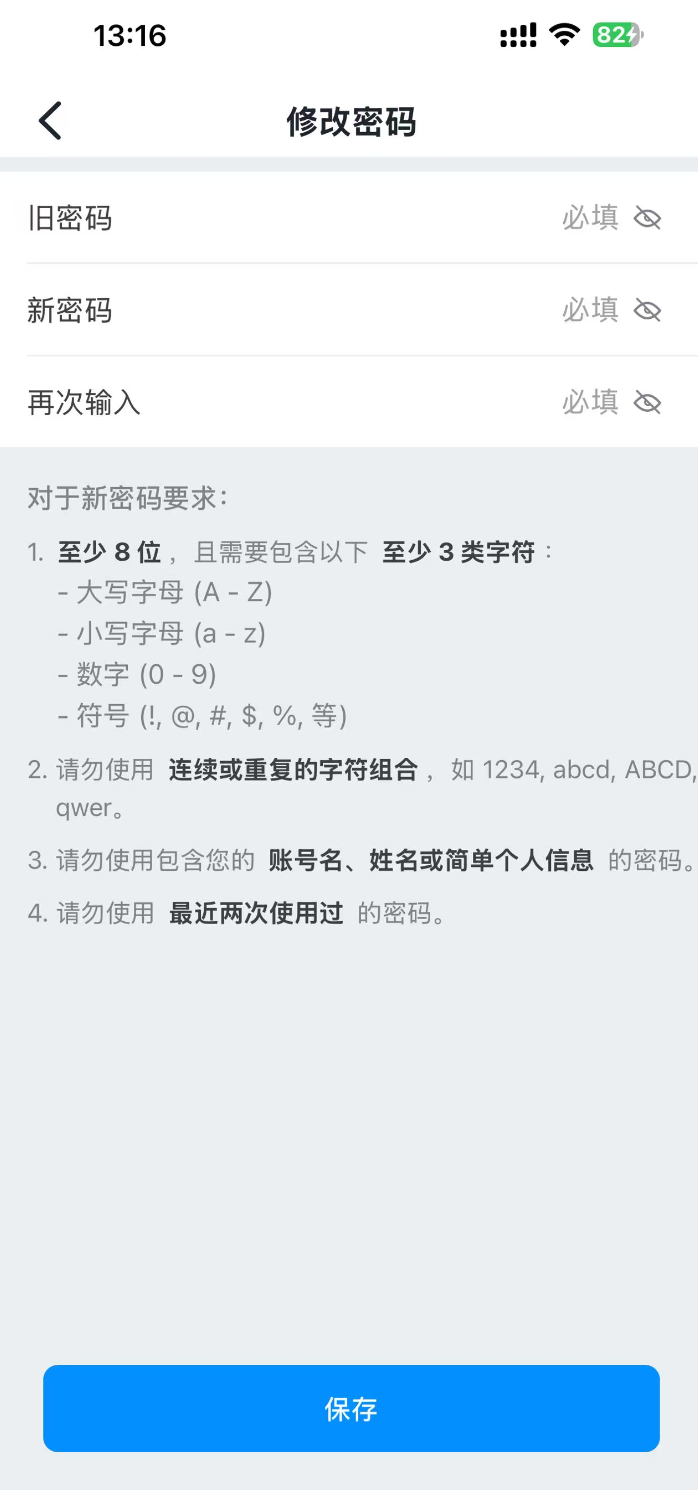Tap the 新密码 input field

click(x=380, y=310)
